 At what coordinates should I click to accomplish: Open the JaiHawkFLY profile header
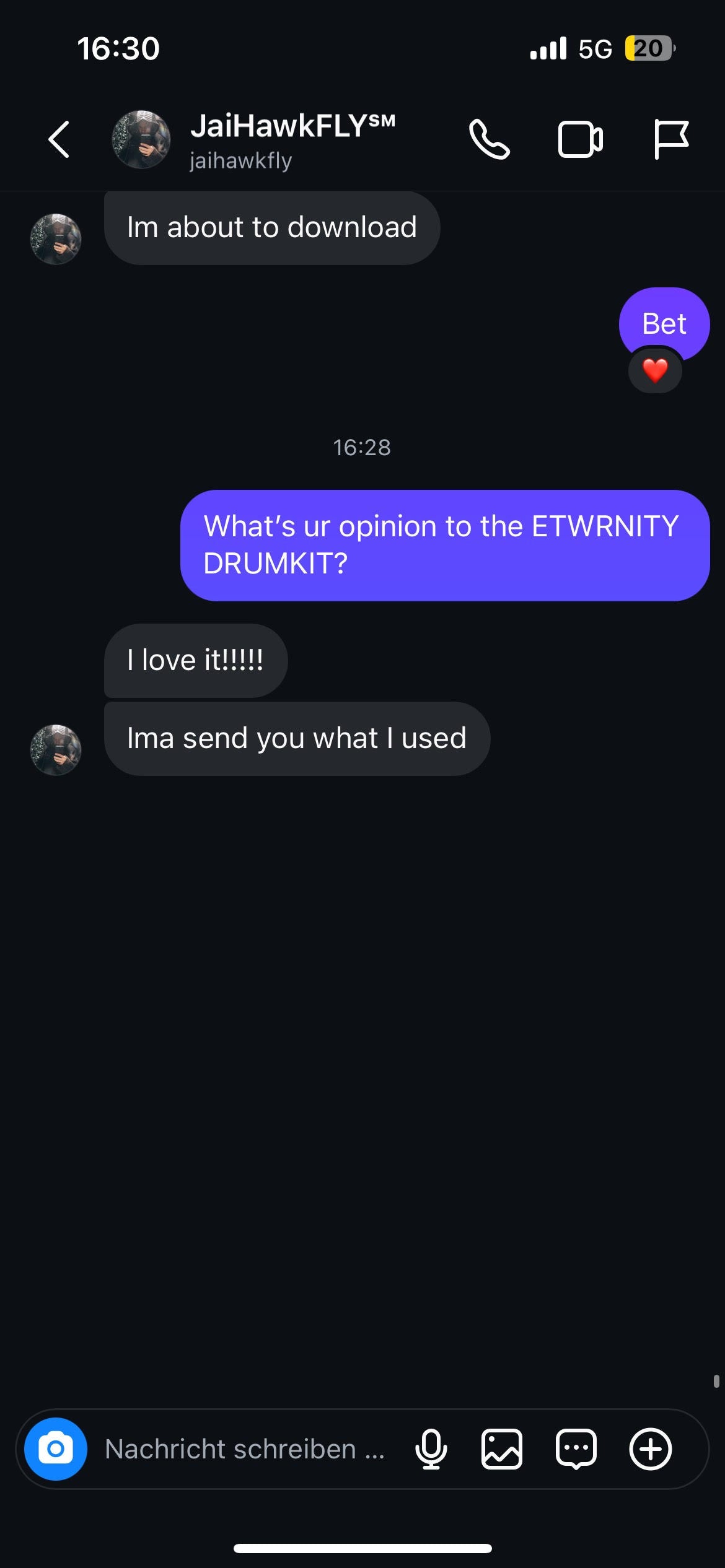(291, 140)
